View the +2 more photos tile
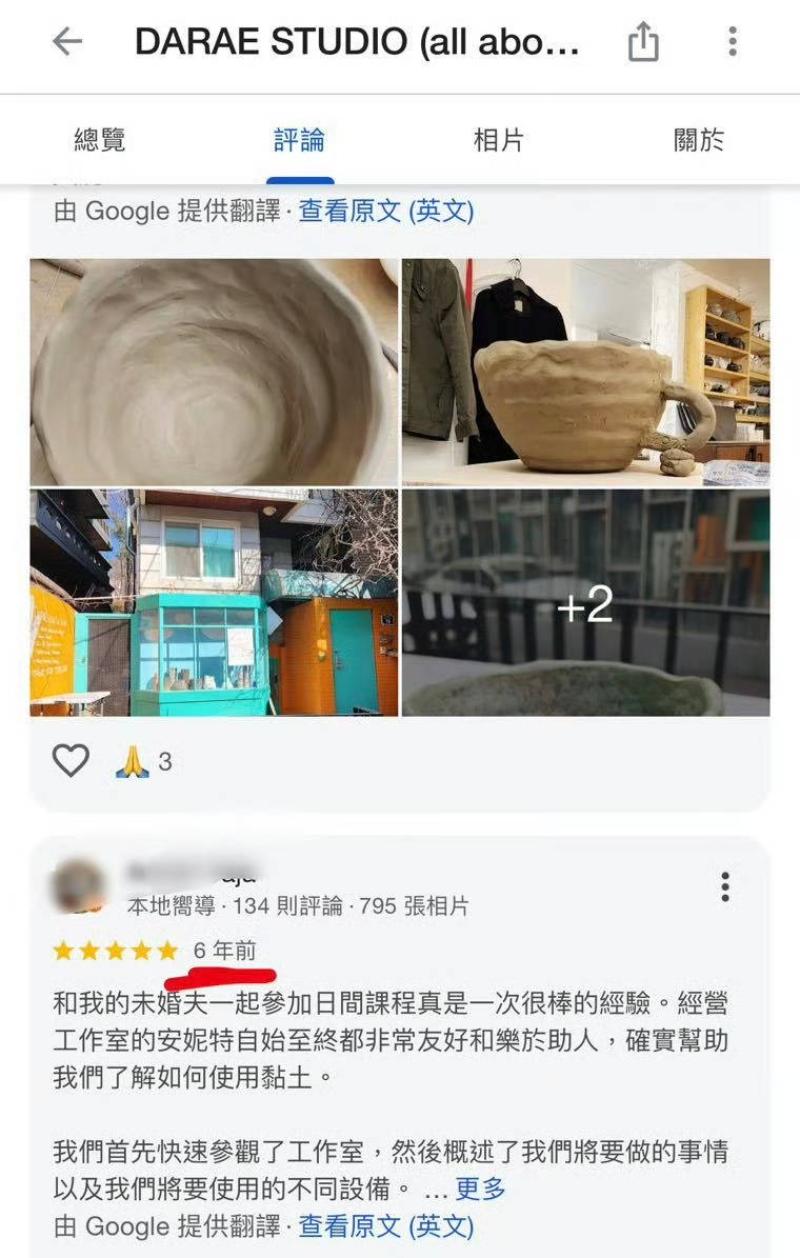This screenshot has width=800, height=1258. click(586, 603)
